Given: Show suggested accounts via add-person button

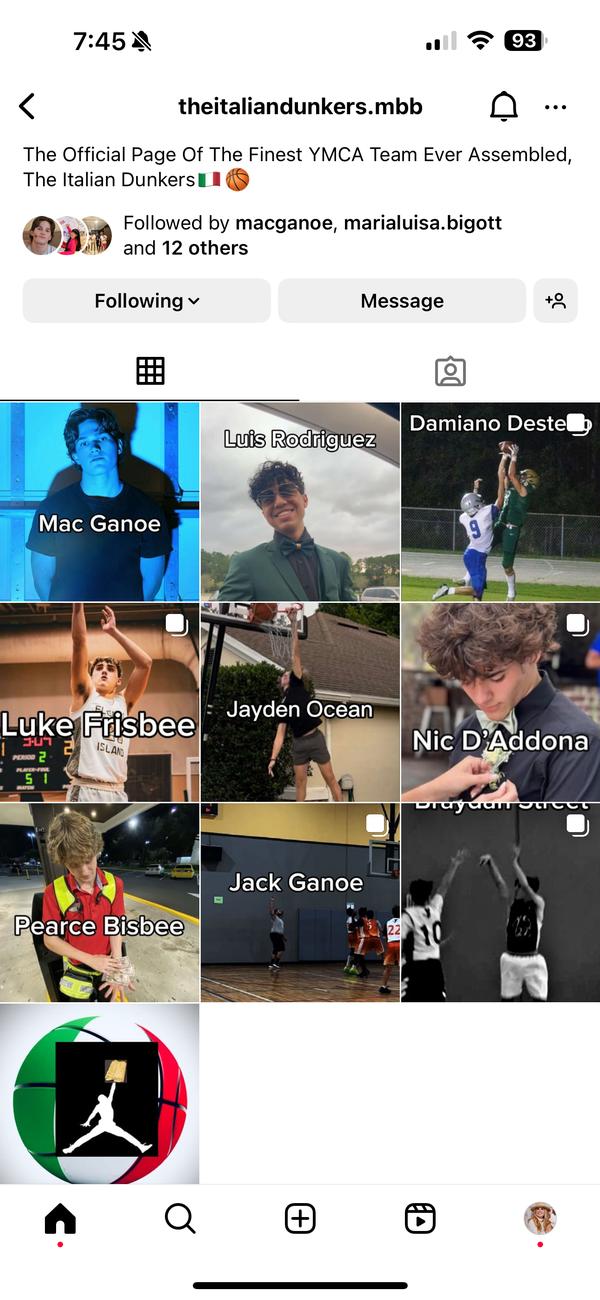Looking at the screenshot, I should pyautogui.click(x=555, y=301).
